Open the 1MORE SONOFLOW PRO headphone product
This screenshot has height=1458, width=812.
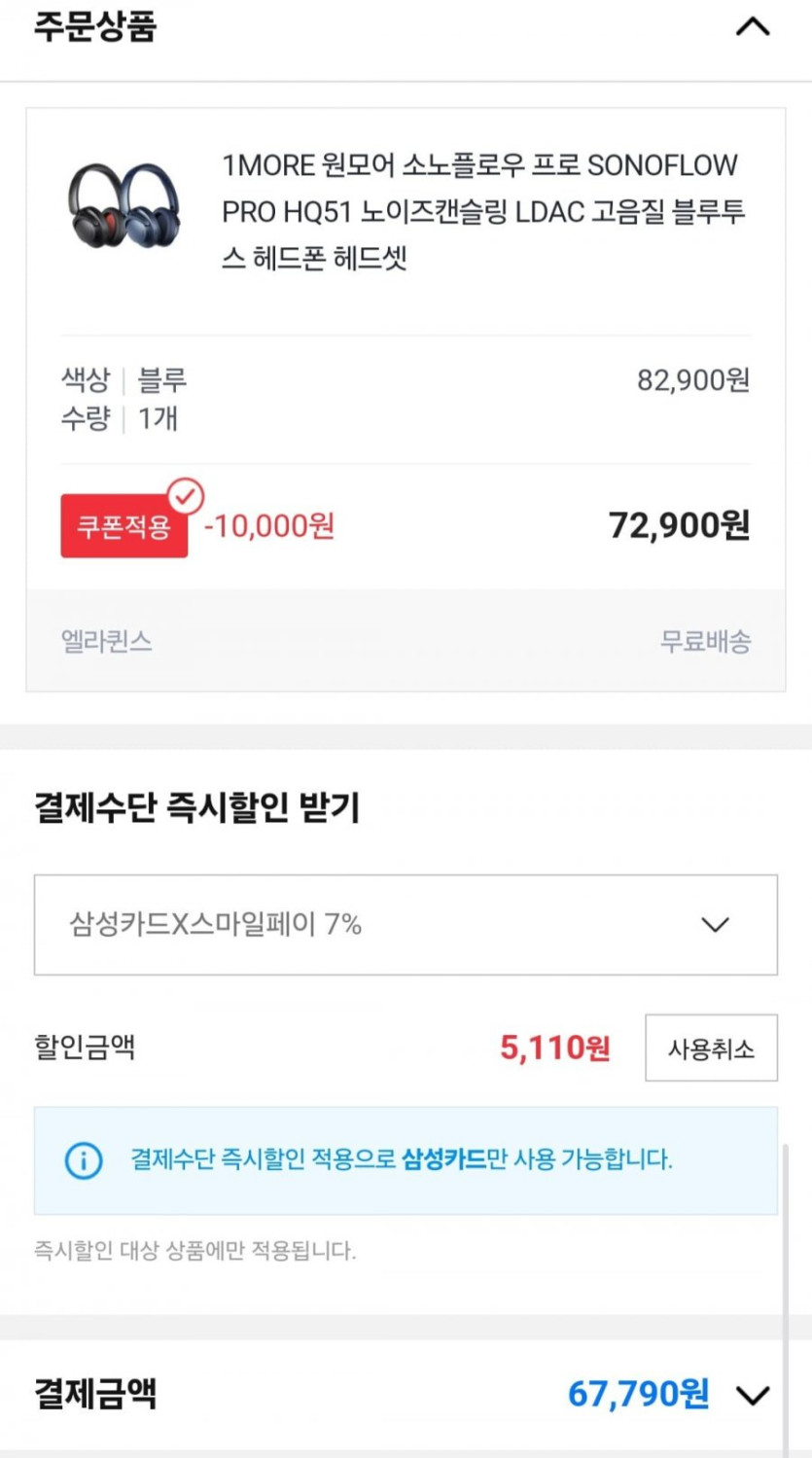pos(481,211)
